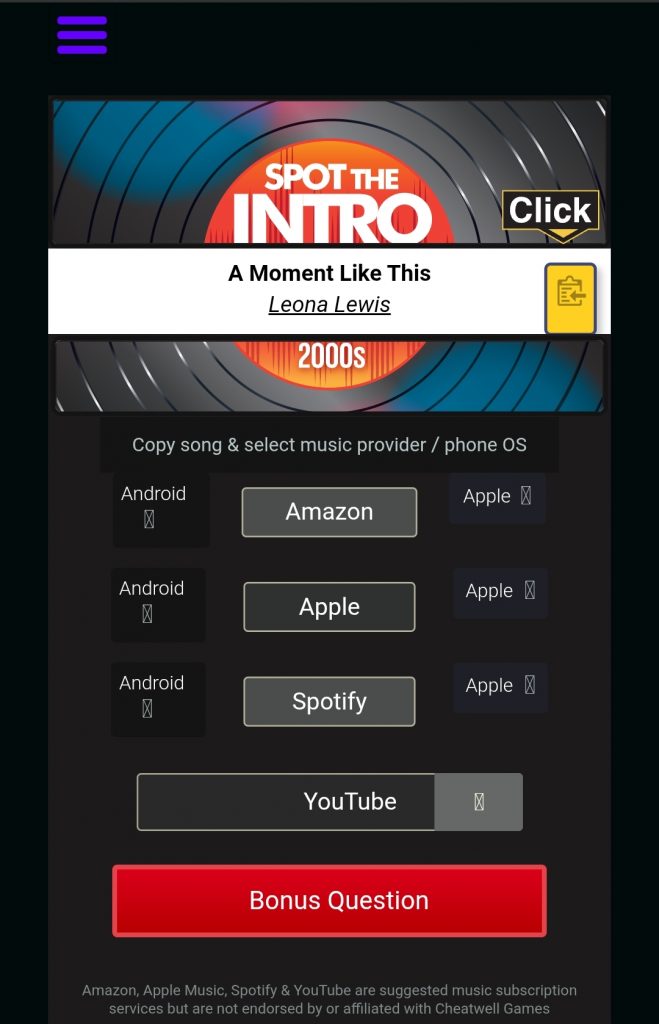659x1024 pixels.
Task: Open the Leona Lewis artist link
Action: click(329, 305)
